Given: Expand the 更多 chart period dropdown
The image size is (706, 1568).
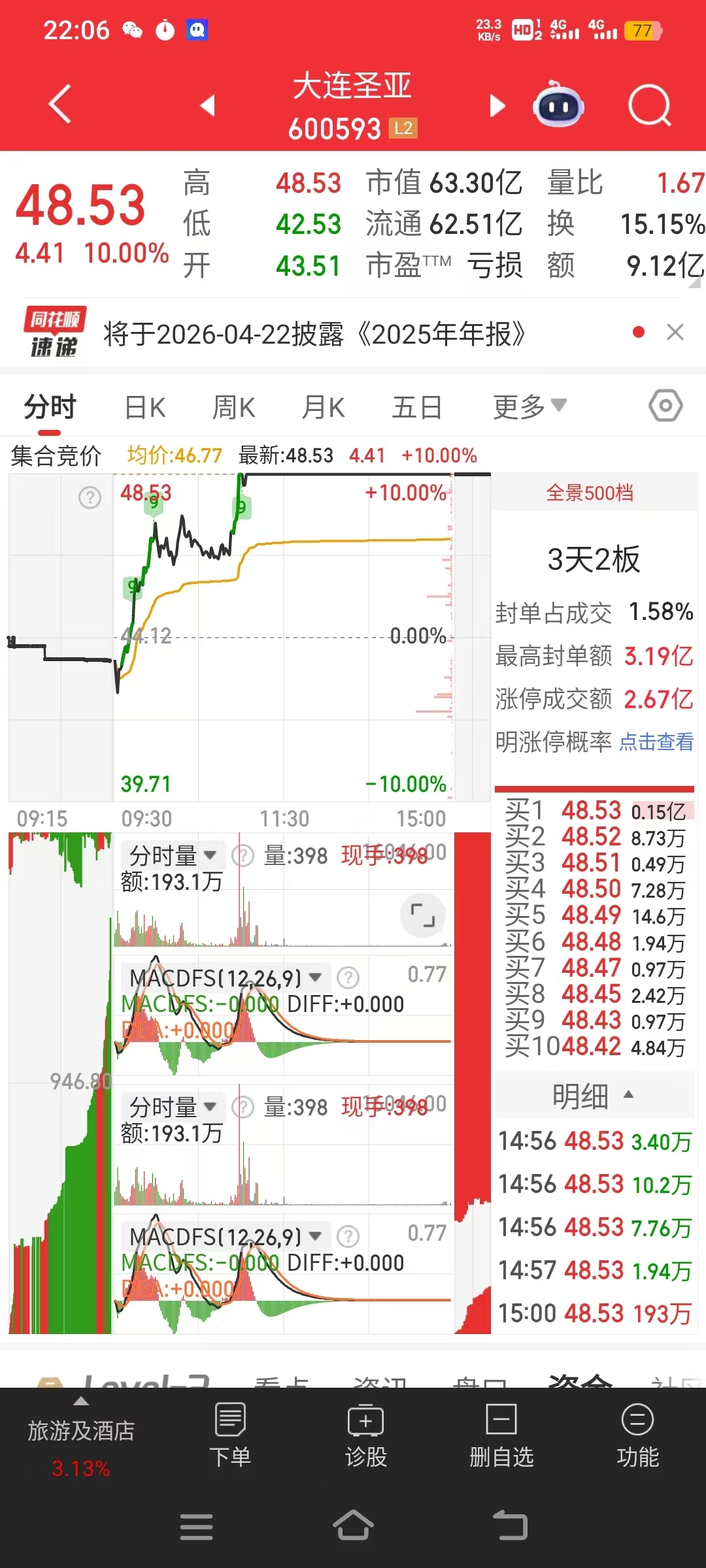Looking at the screenshot, I should coord(530,407).
